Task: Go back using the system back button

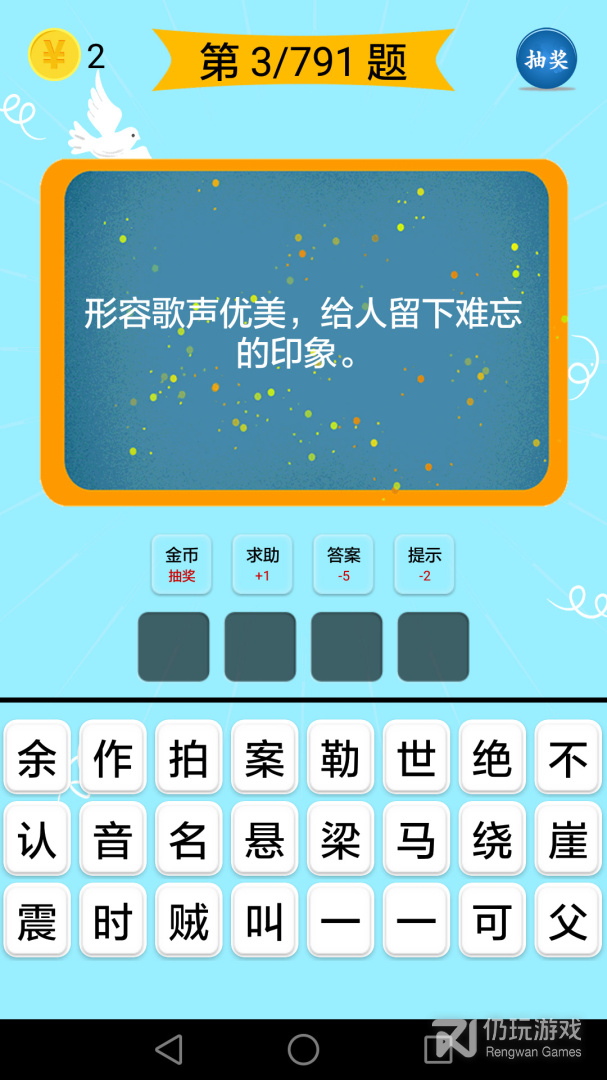Action: (169, 1049)
